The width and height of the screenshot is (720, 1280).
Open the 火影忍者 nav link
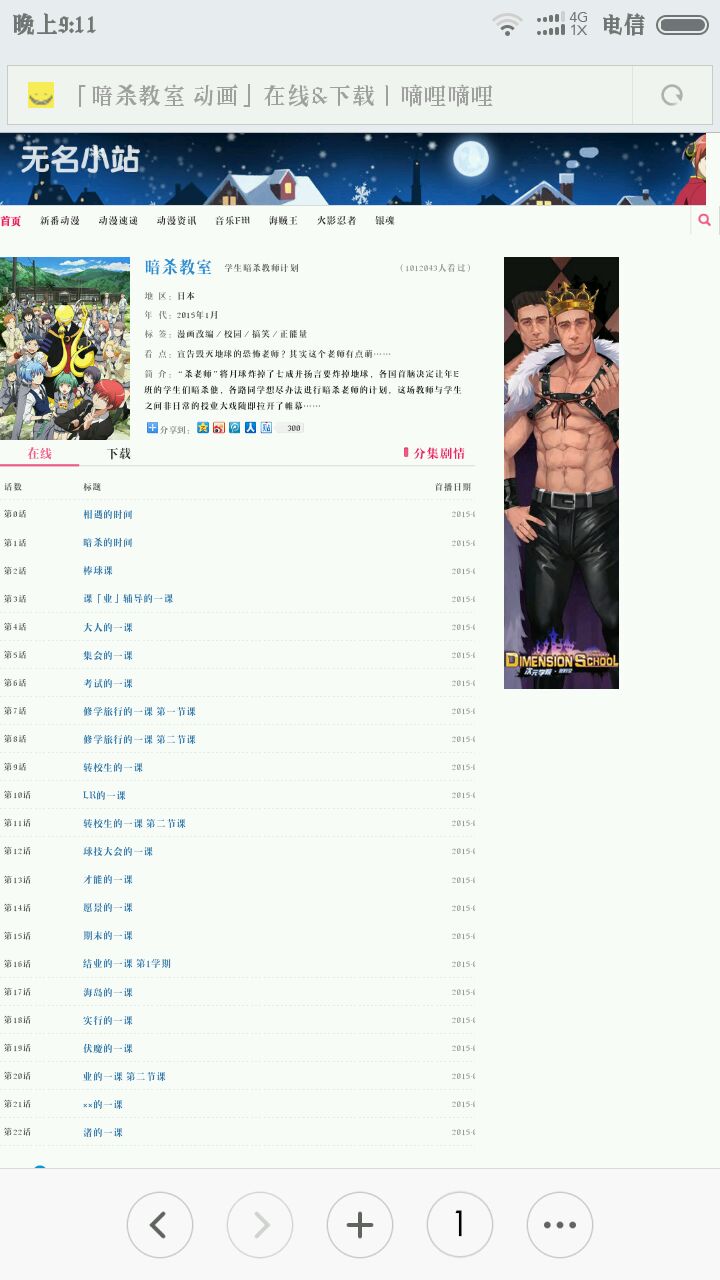(336, 221)
